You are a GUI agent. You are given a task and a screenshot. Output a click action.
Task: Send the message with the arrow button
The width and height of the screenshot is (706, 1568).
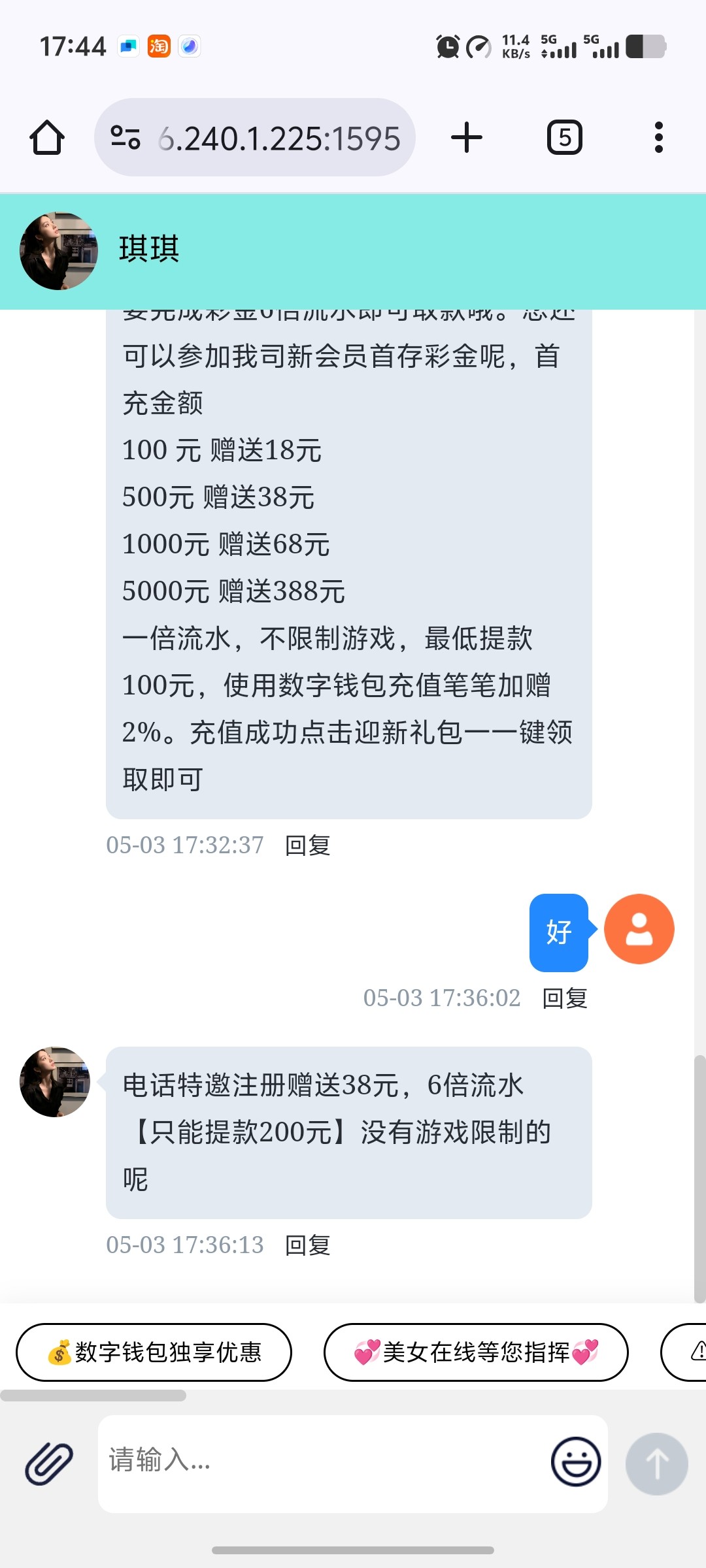pyautogui.click(x=656, y=1463)
